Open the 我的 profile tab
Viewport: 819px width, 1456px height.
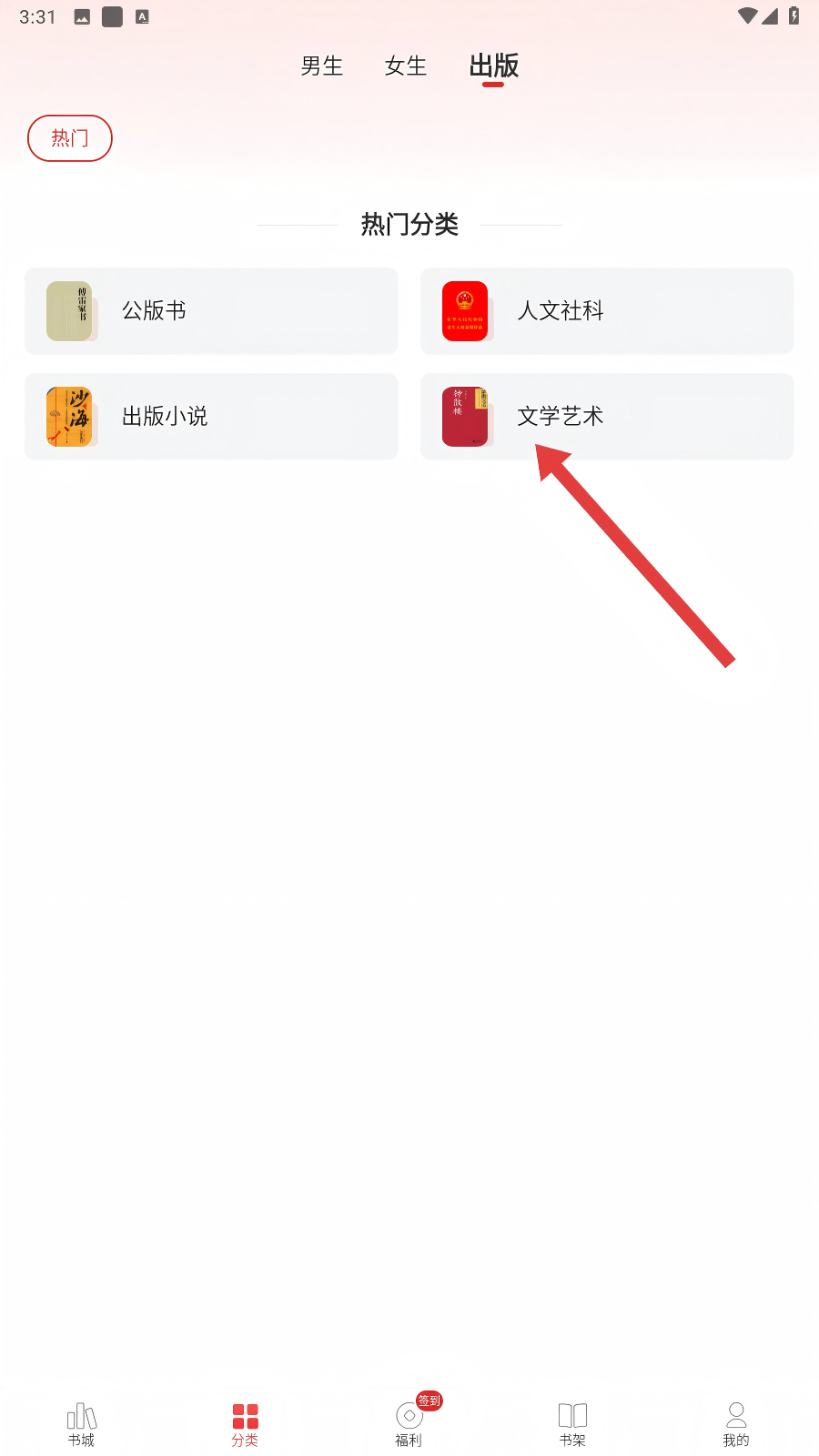click(x=736, y=1424)
